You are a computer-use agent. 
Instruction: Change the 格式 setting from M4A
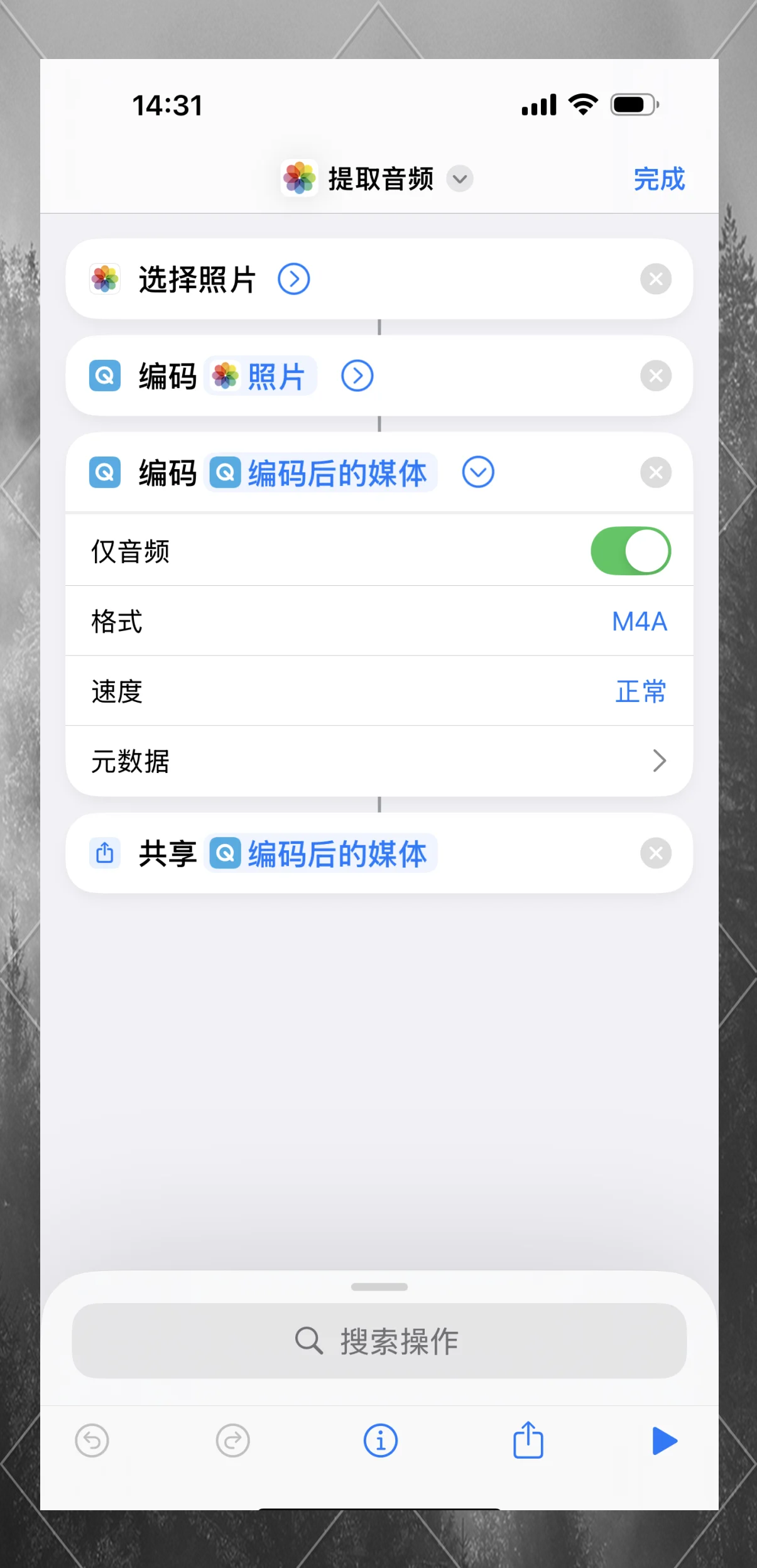click(639, 621)
